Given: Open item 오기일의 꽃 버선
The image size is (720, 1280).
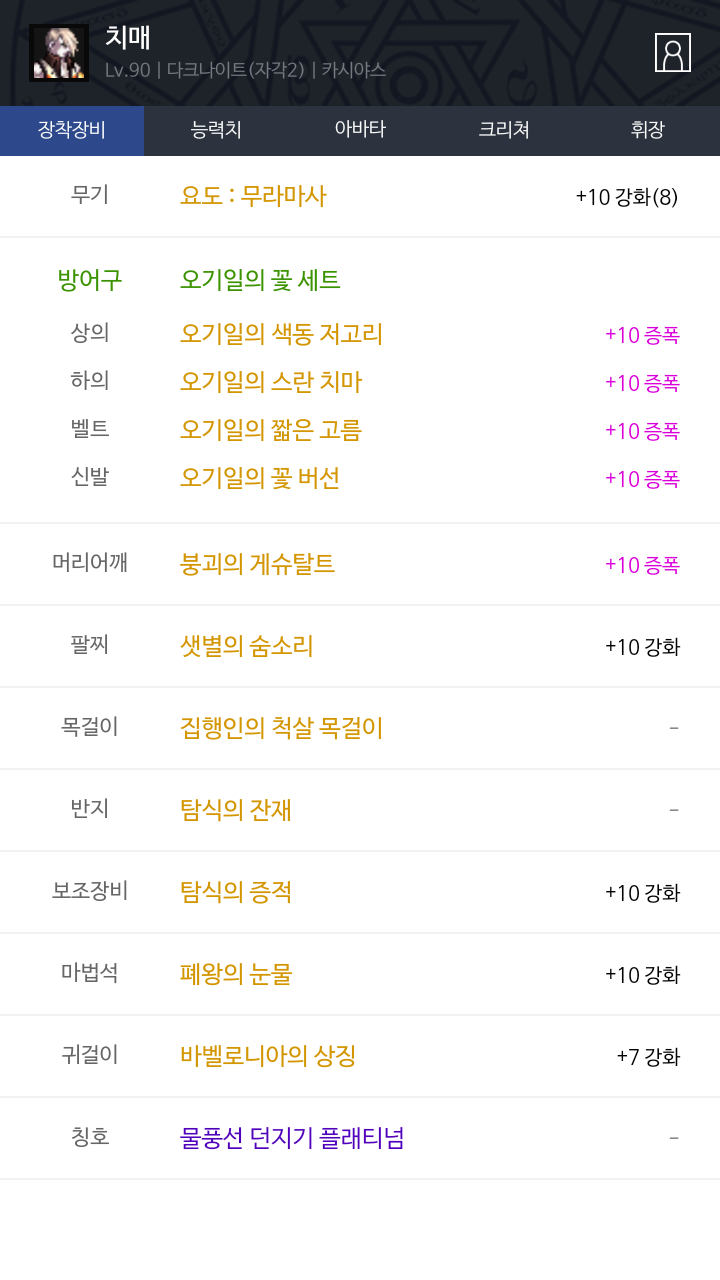Looking at the screenshot, I should [x=260, y=478].
